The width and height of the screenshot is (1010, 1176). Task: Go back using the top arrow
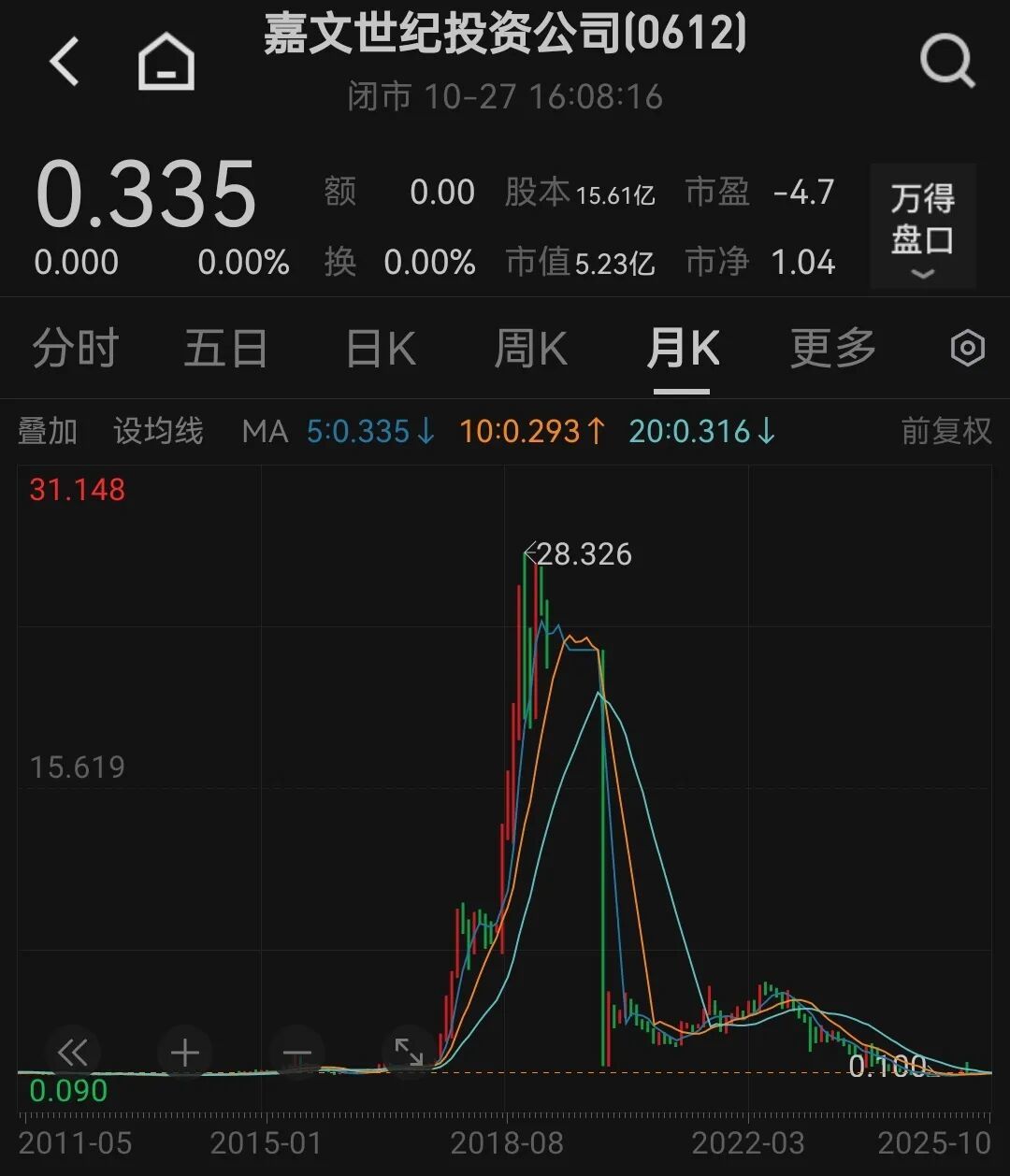coord(65,62)
